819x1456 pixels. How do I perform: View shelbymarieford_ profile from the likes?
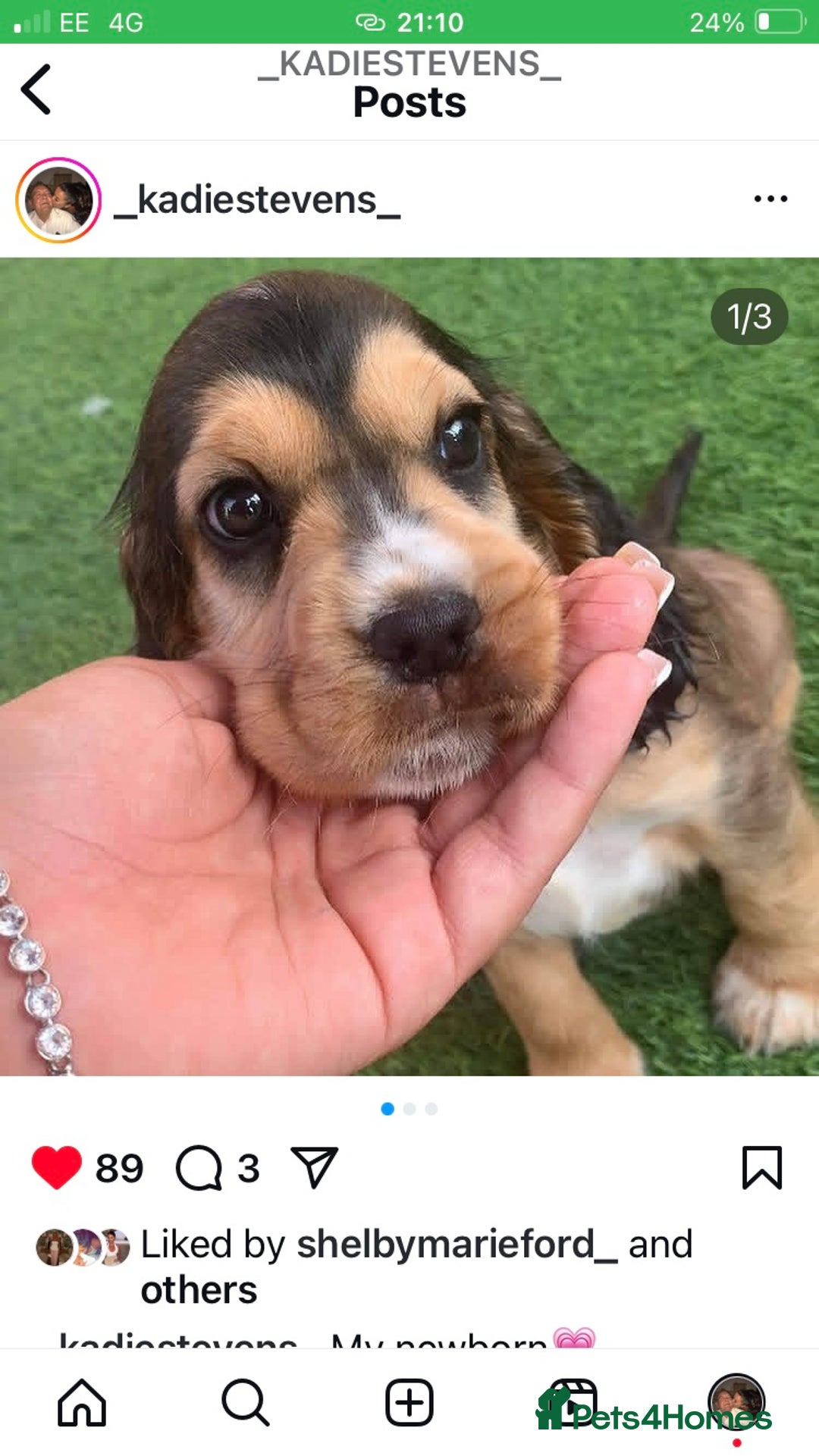456,1245
